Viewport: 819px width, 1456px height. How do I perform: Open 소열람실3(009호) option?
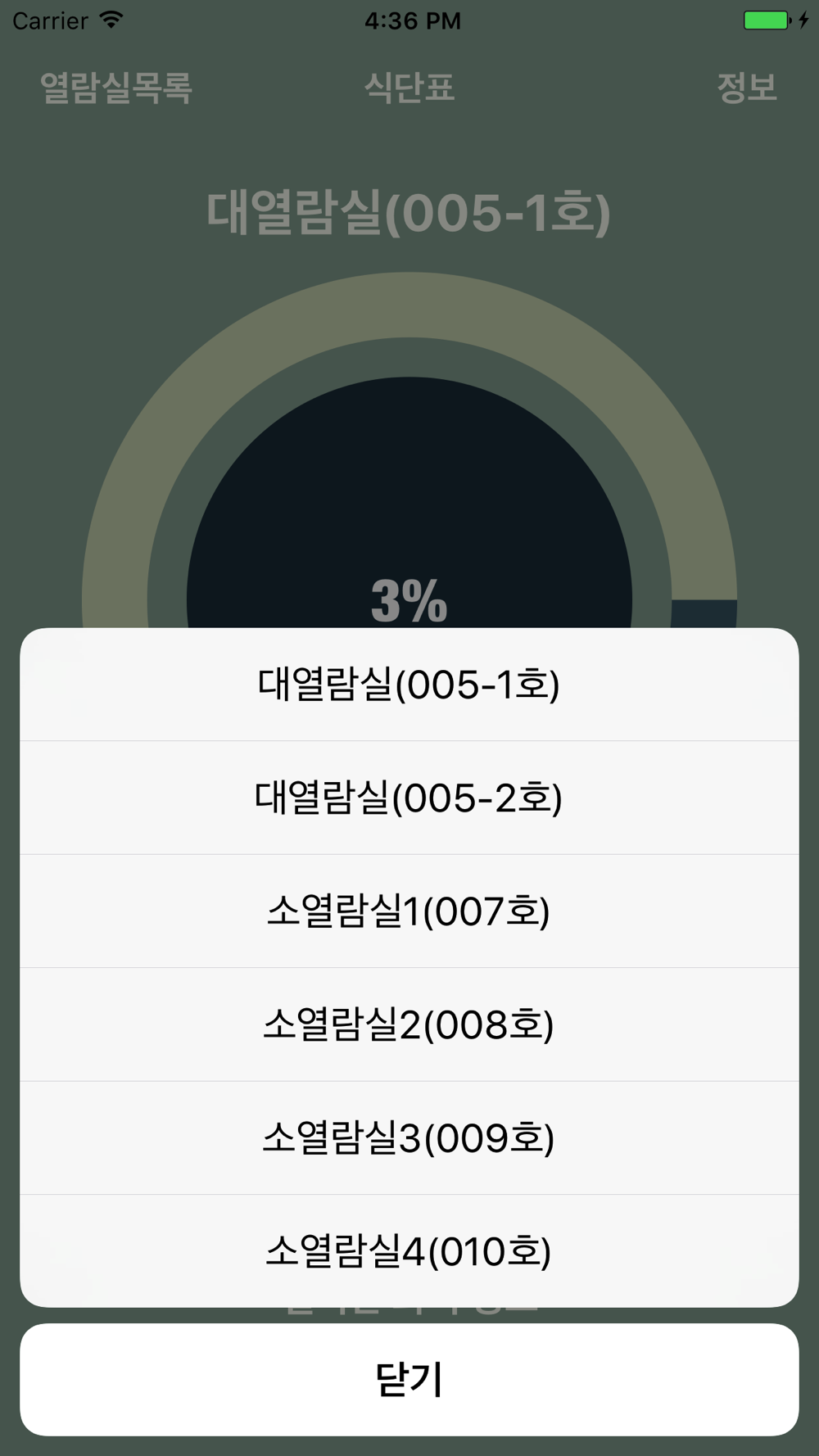[x=409, y=1138]
